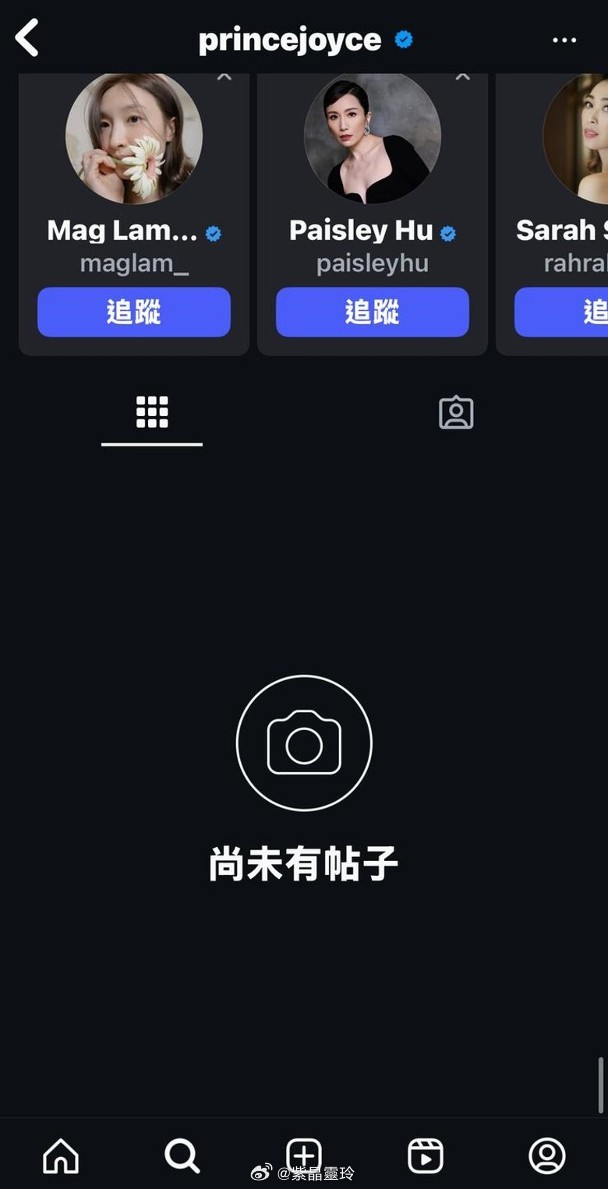The image size is (608, 1189).
Task: Follow Mag Lam with the 追蹤 button
Action: 133,312
